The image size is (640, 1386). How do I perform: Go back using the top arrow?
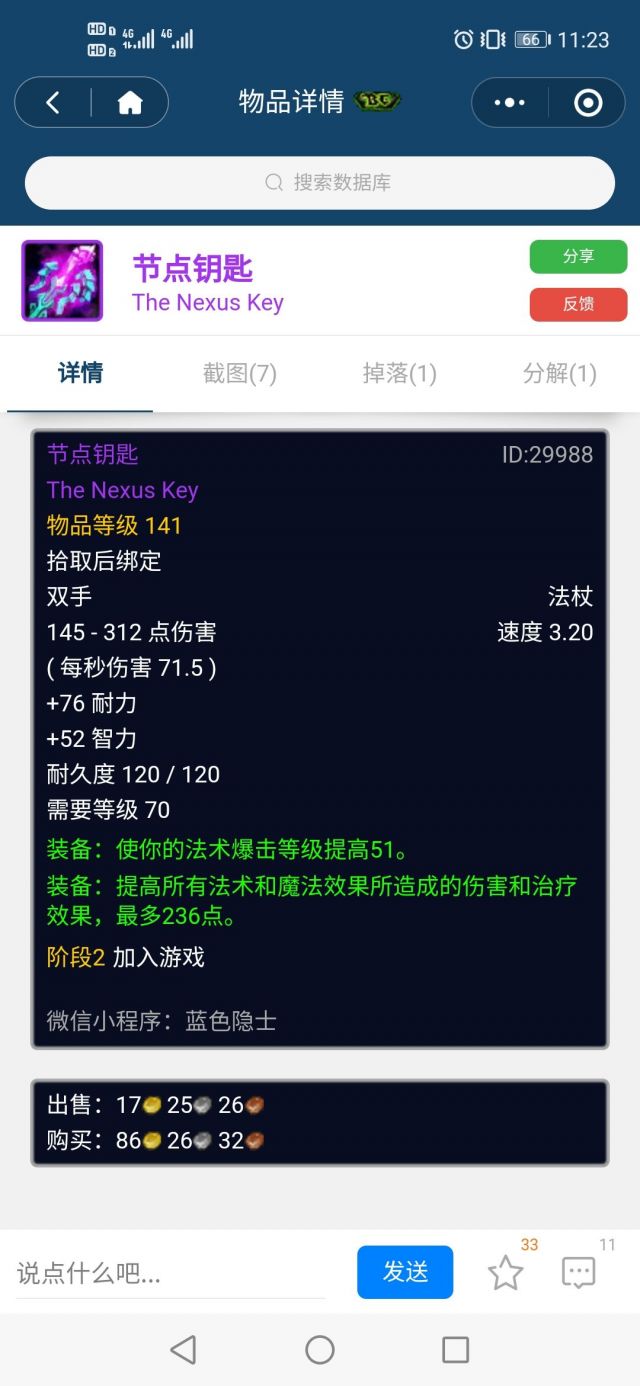(x=53, y=102)
